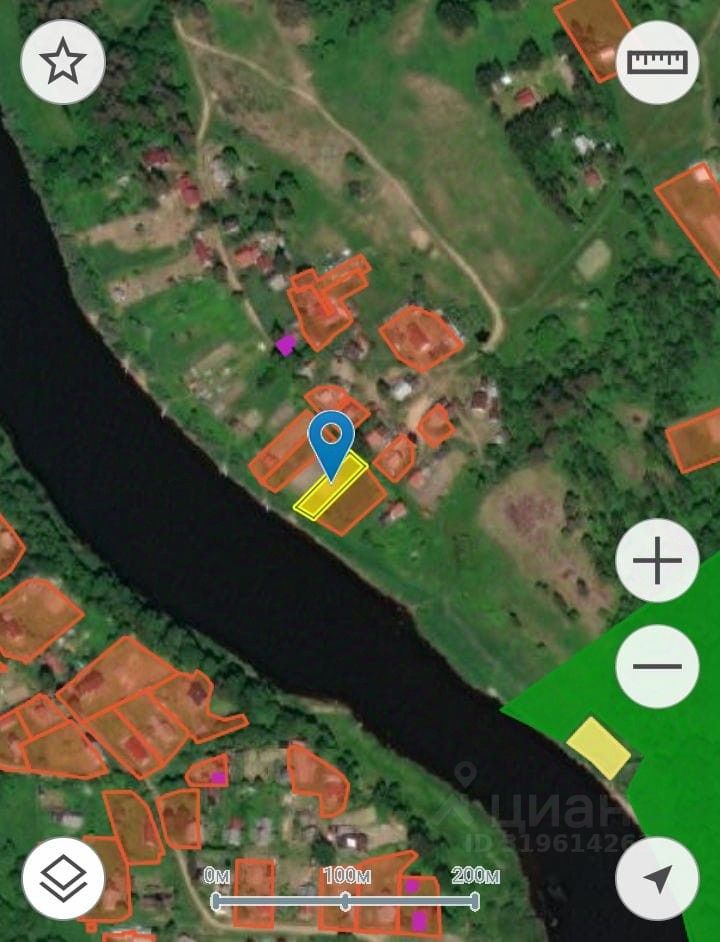Viewport: 720px width, 942px height.
Task: Zoom out with the minus button
Action: click(x=657, y=666)
